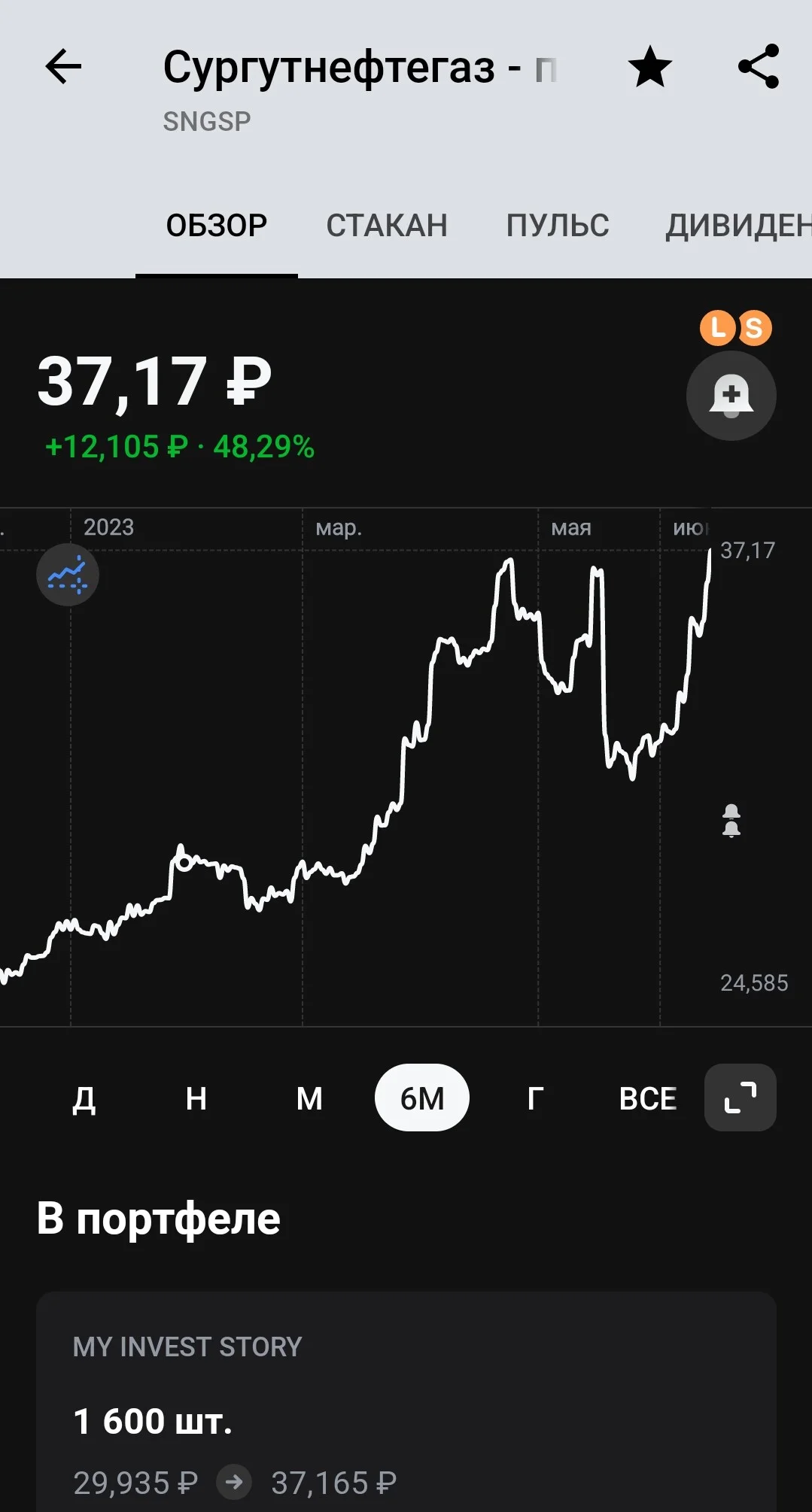Switch to the СТАКАН tab
Image resolution: width=812 pixels, height=1512 pixels.
[387, 225]
